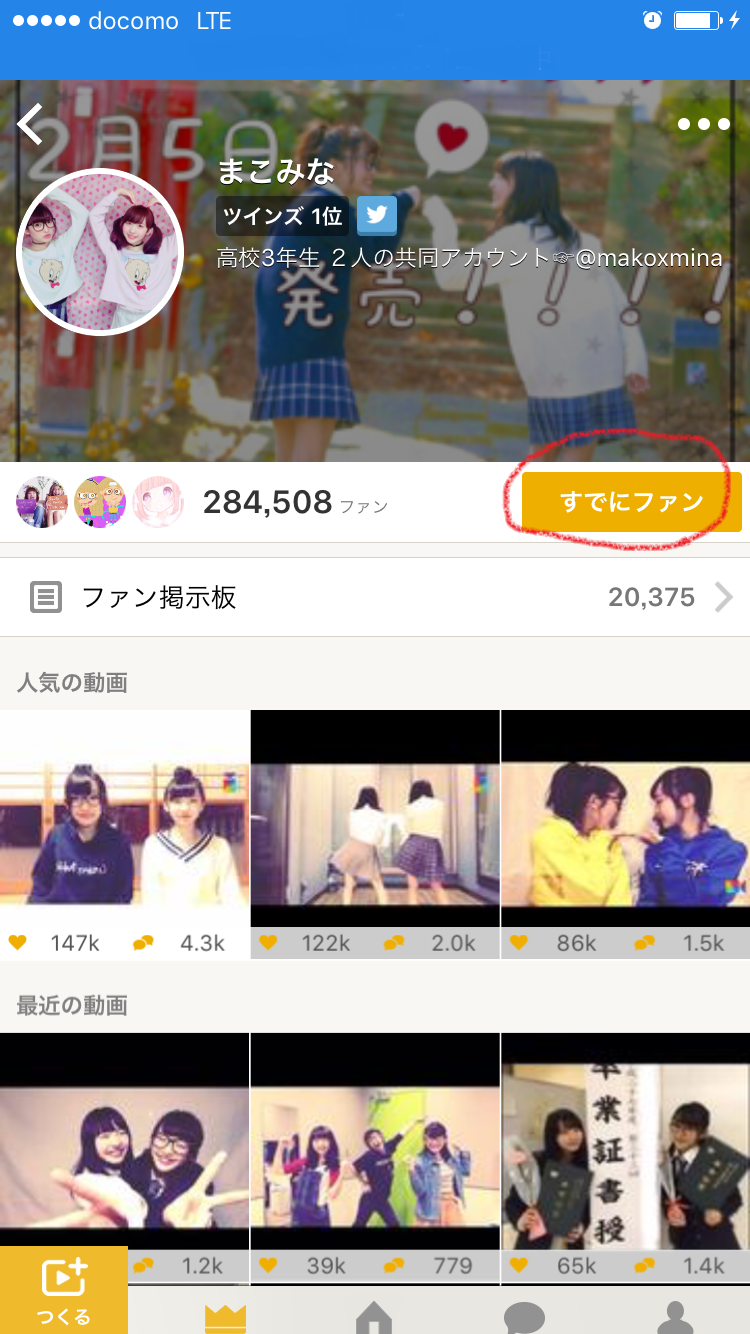The height and width of the screenshot is (1334, 750).
Task: Go back using the arrow icon
Action: (x=32, y=125)
